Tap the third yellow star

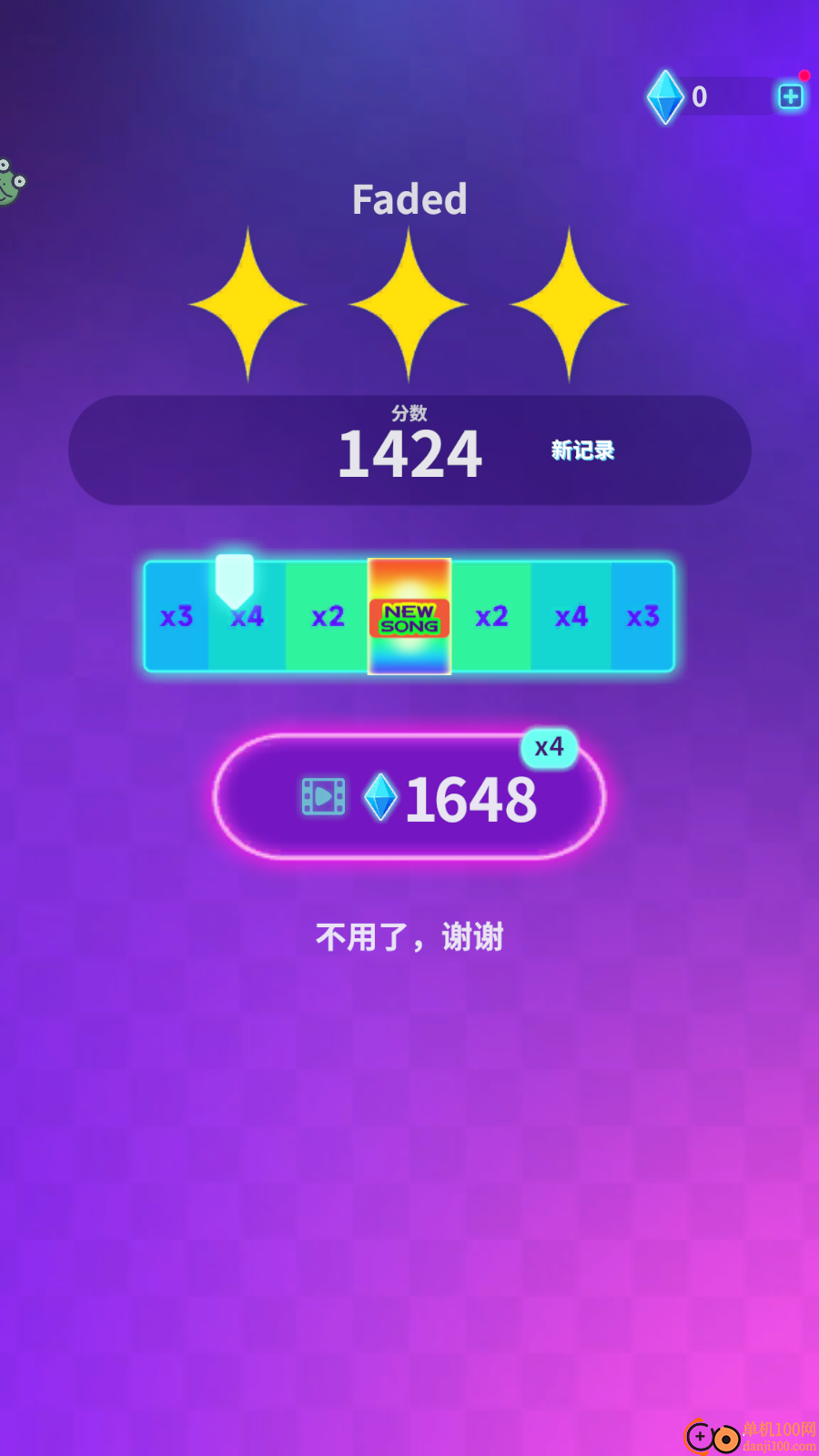(x=570, y=303)
